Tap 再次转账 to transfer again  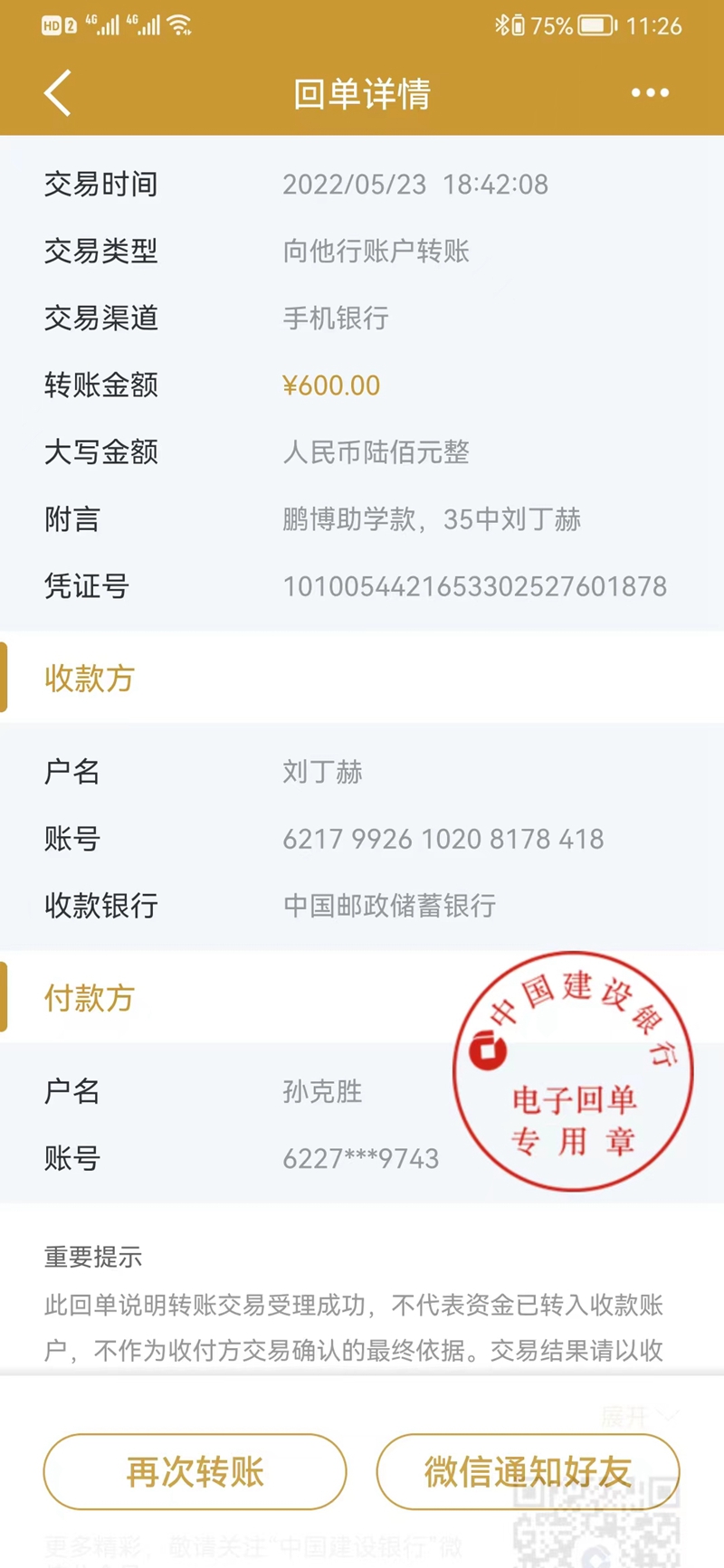tap(195, 1472)
